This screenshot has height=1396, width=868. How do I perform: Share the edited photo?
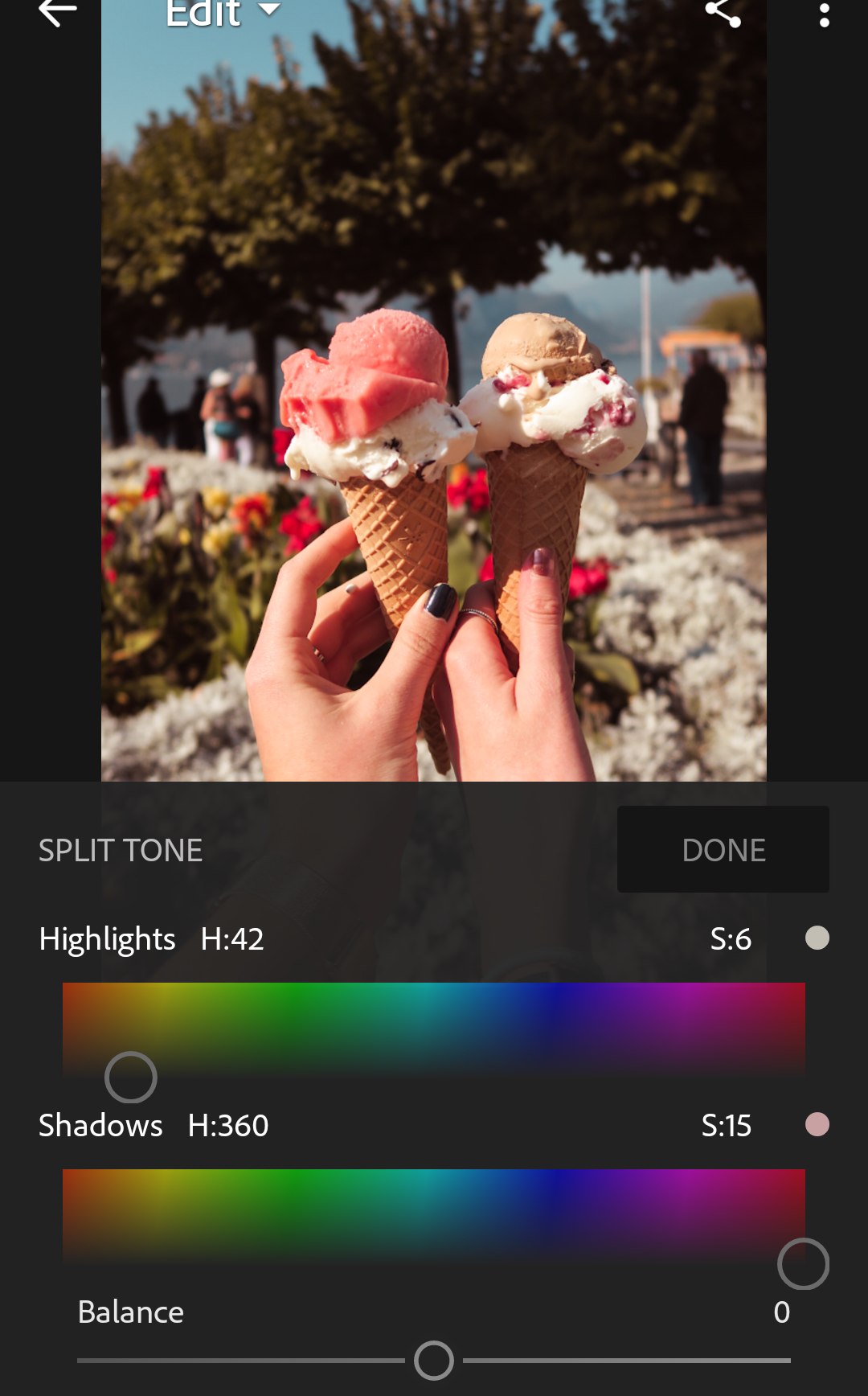point(723,12)
